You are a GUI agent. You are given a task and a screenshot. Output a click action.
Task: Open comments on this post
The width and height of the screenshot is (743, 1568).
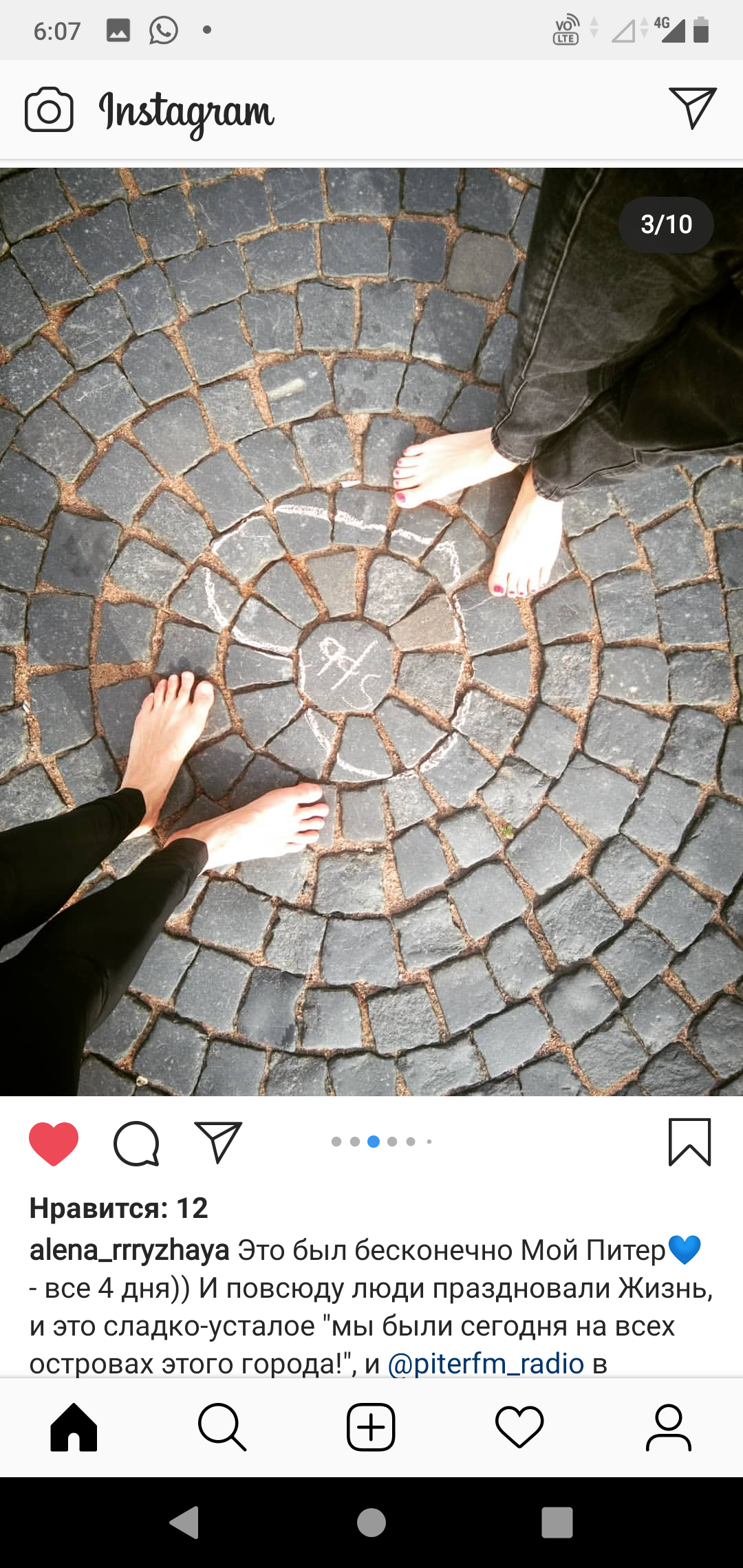136,1143
